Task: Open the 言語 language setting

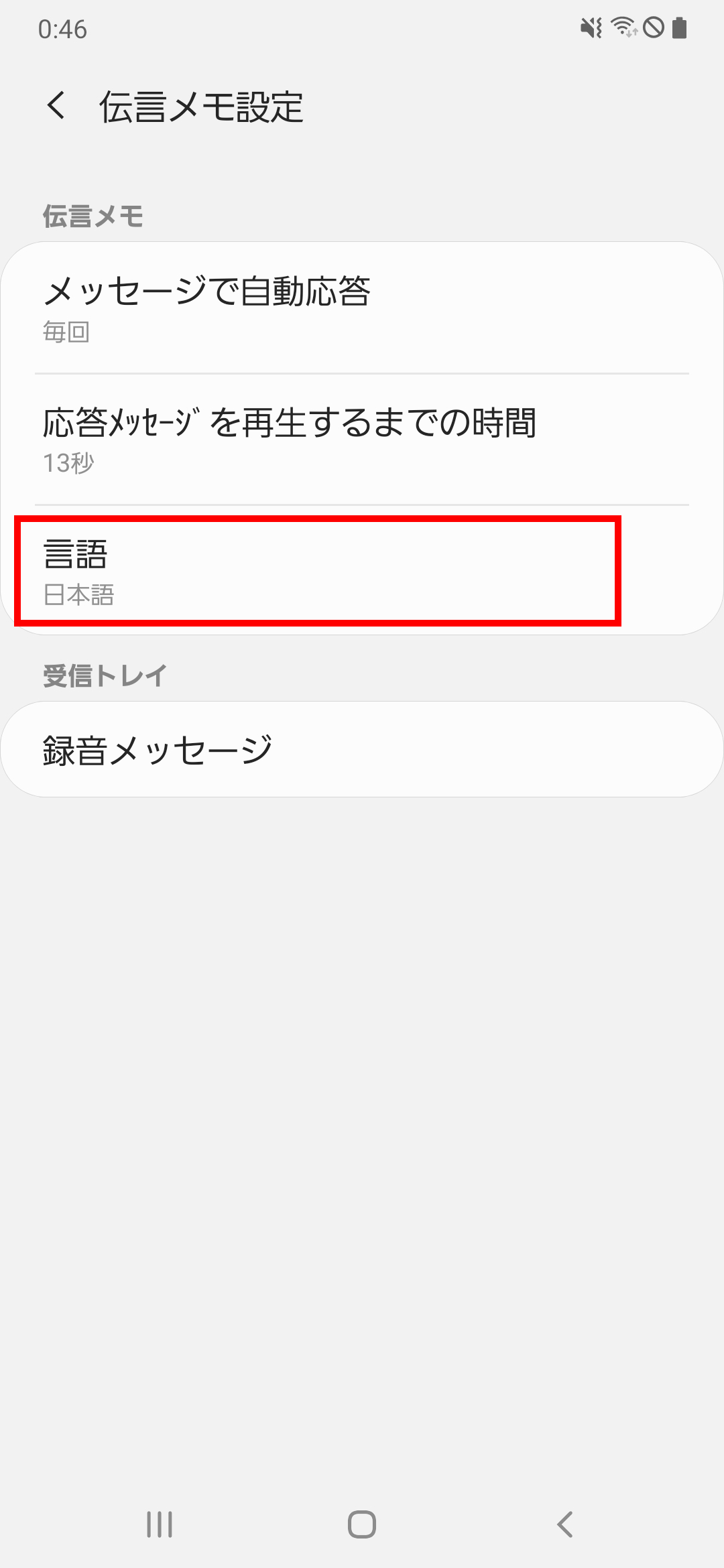Action: pos(362,570)
